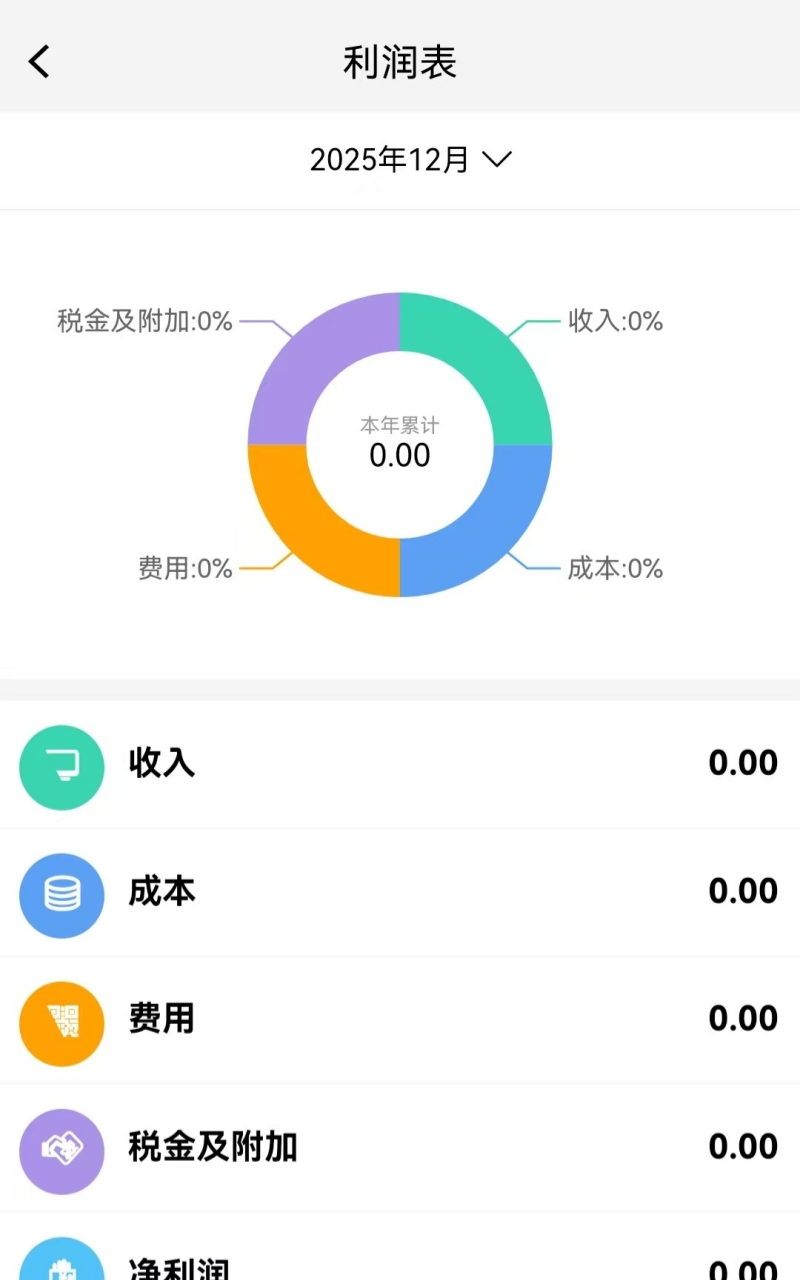This screenshot has width=800, height=1280.
Task: Click the 净利润 icon at the bottom
Action: [61, 1265]
